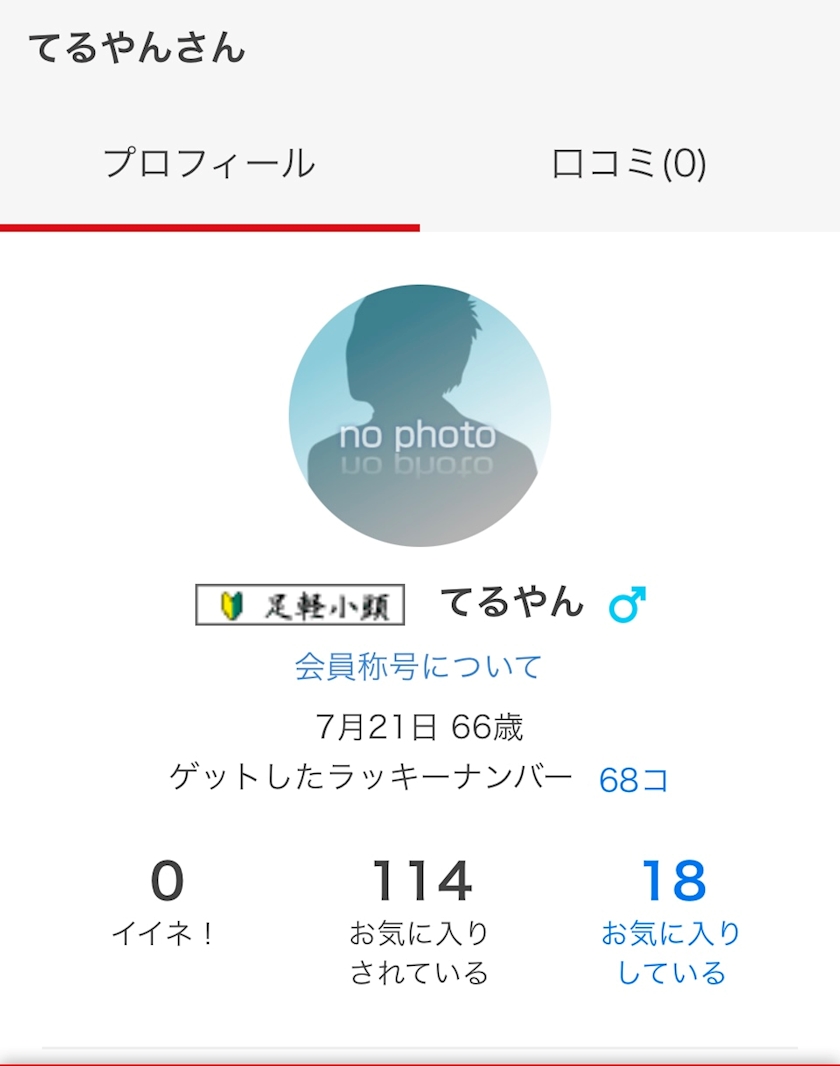
Task: Open the 会員称号について link
Action: coord(418,666)
